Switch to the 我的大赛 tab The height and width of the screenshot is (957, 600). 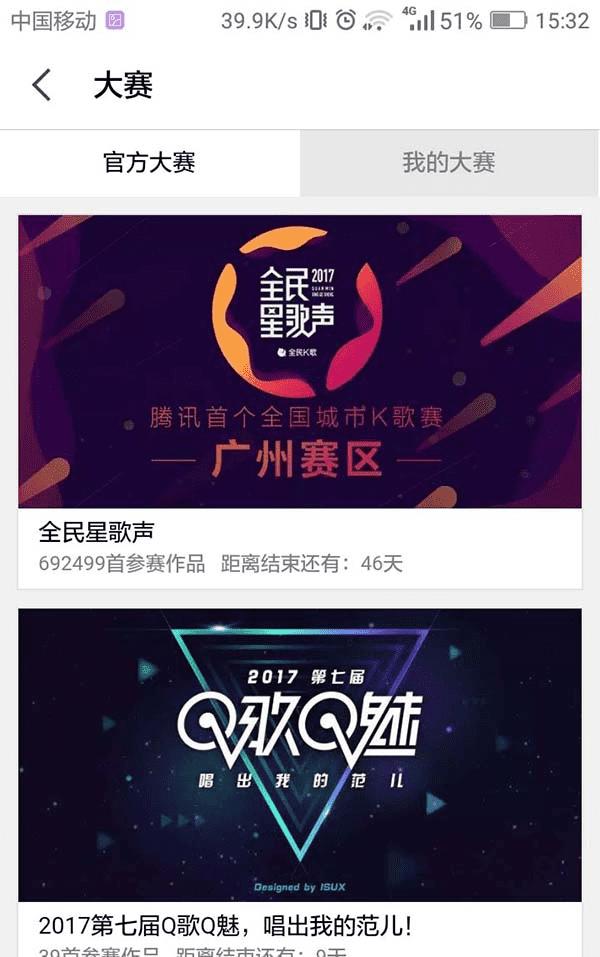[x=449, y=163]
